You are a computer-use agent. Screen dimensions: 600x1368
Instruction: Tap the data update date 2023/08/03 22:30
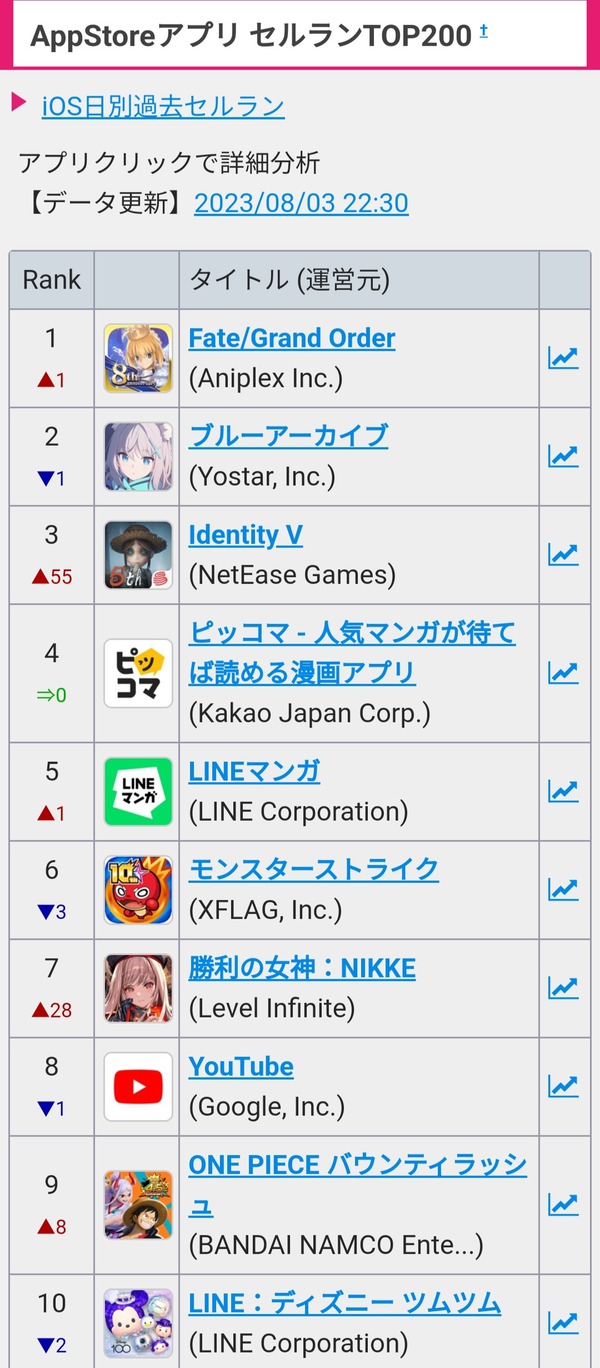coord(301,203)
